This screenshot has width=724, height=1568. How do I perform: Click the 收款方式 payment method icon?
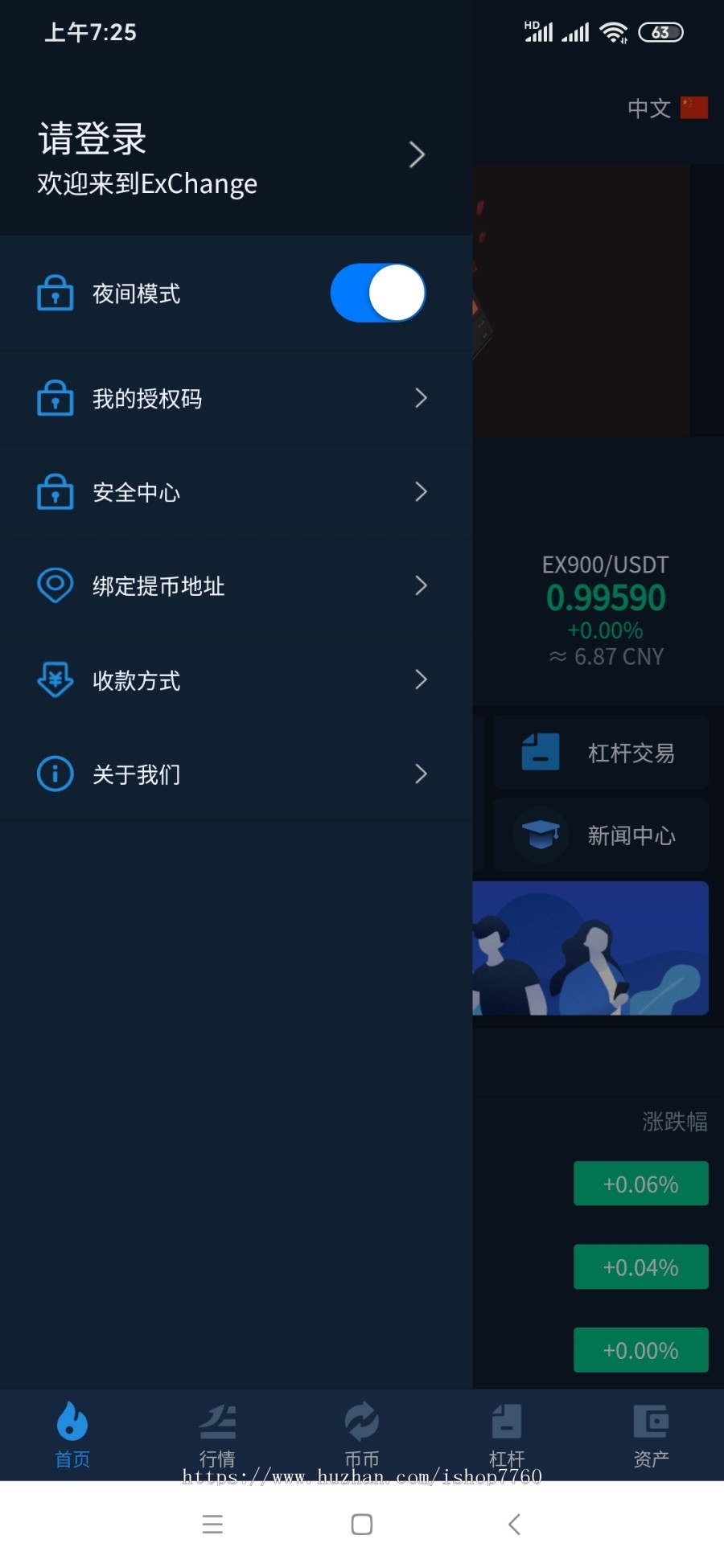tap(54, 679)
